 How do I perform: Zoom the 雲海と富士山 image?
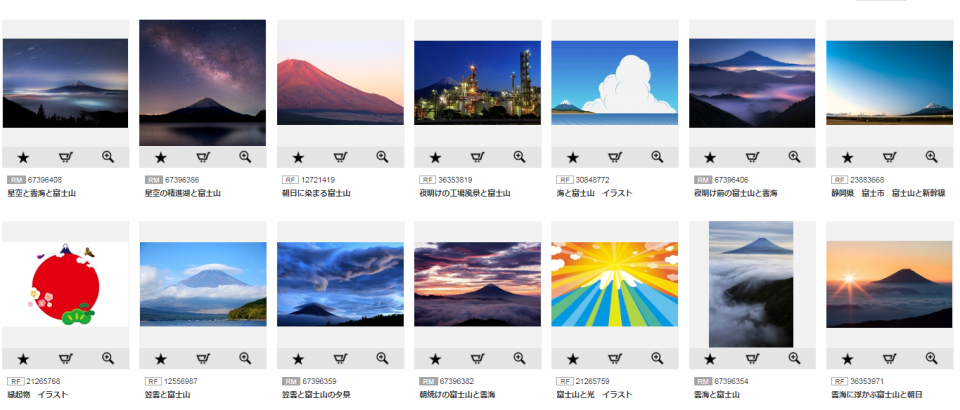(794, 358)
